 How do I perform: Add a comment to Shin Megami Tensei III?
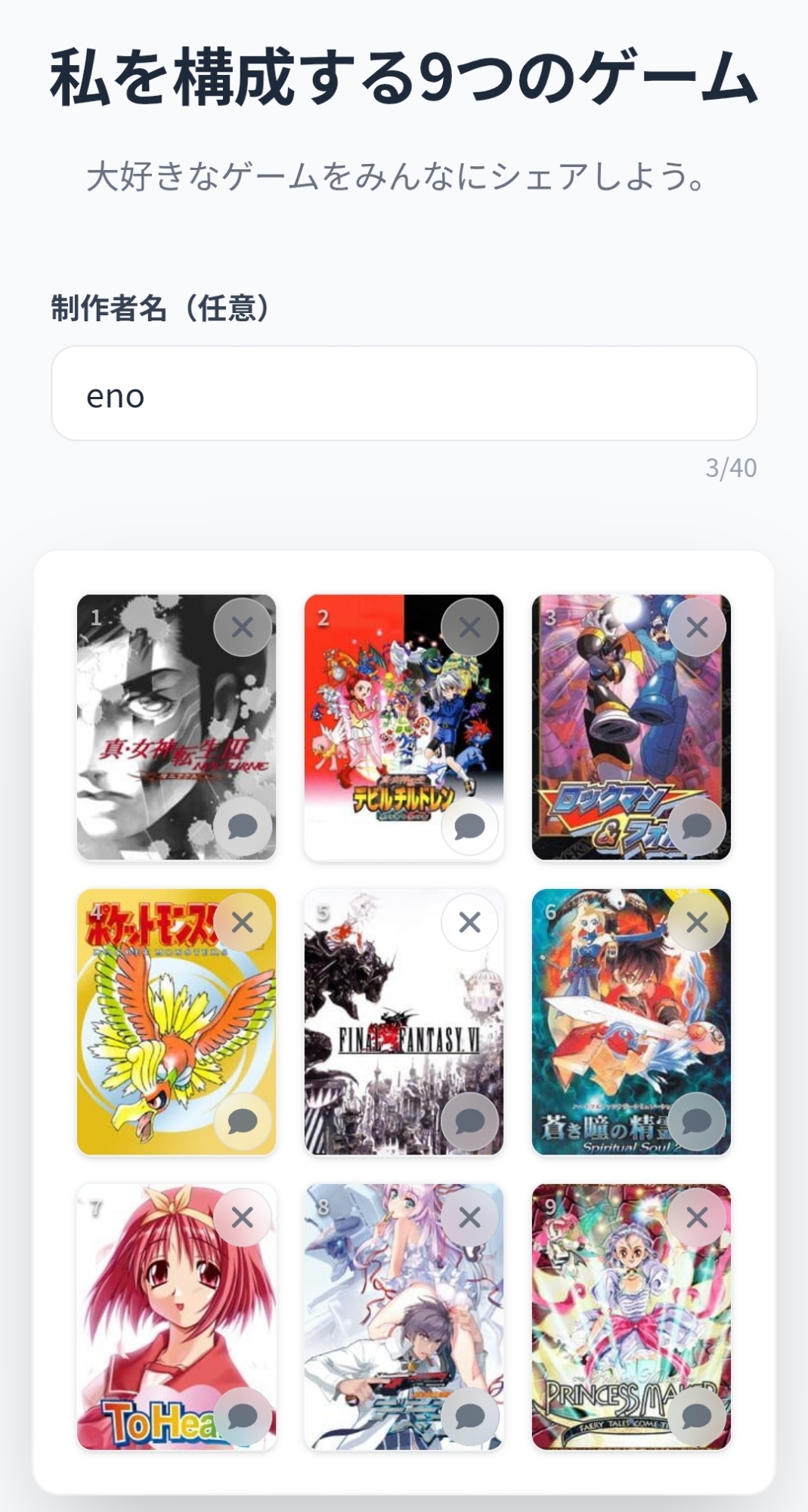point(243,826)
